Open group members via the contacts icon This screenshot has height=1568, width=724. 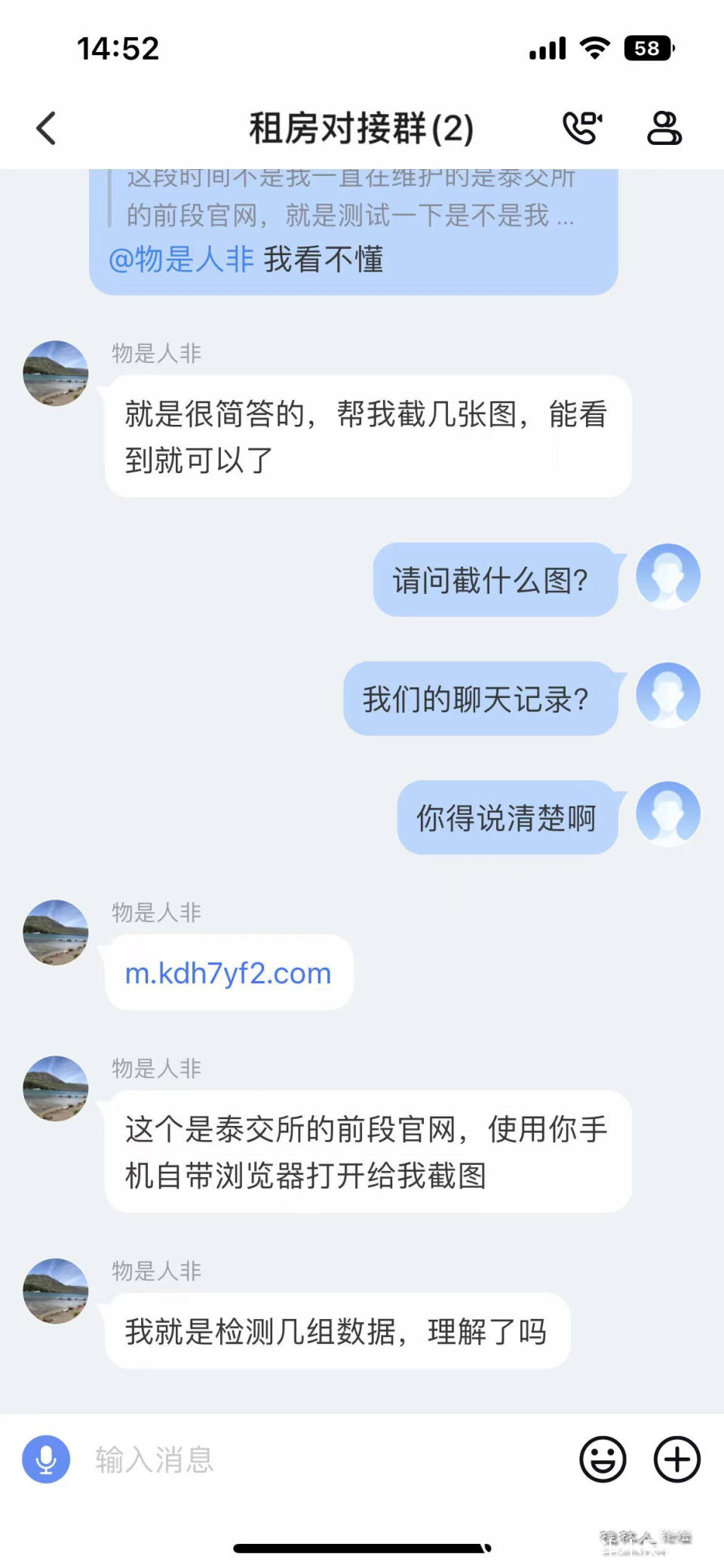664,127
